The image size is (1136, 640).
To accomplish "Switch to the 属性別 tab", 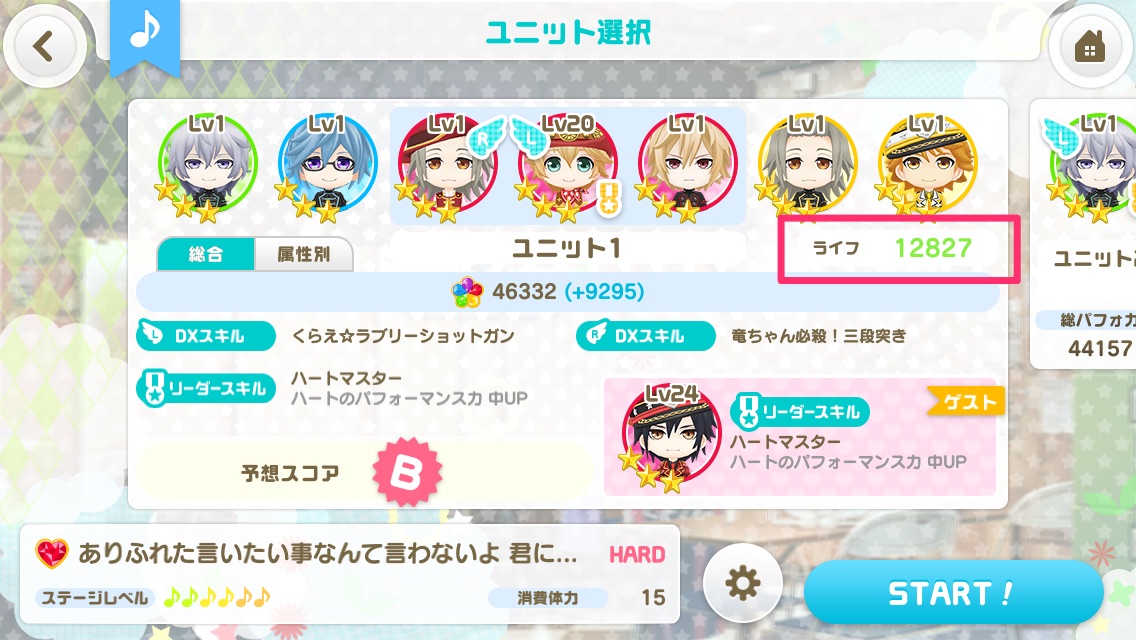I will coord(304,254).
